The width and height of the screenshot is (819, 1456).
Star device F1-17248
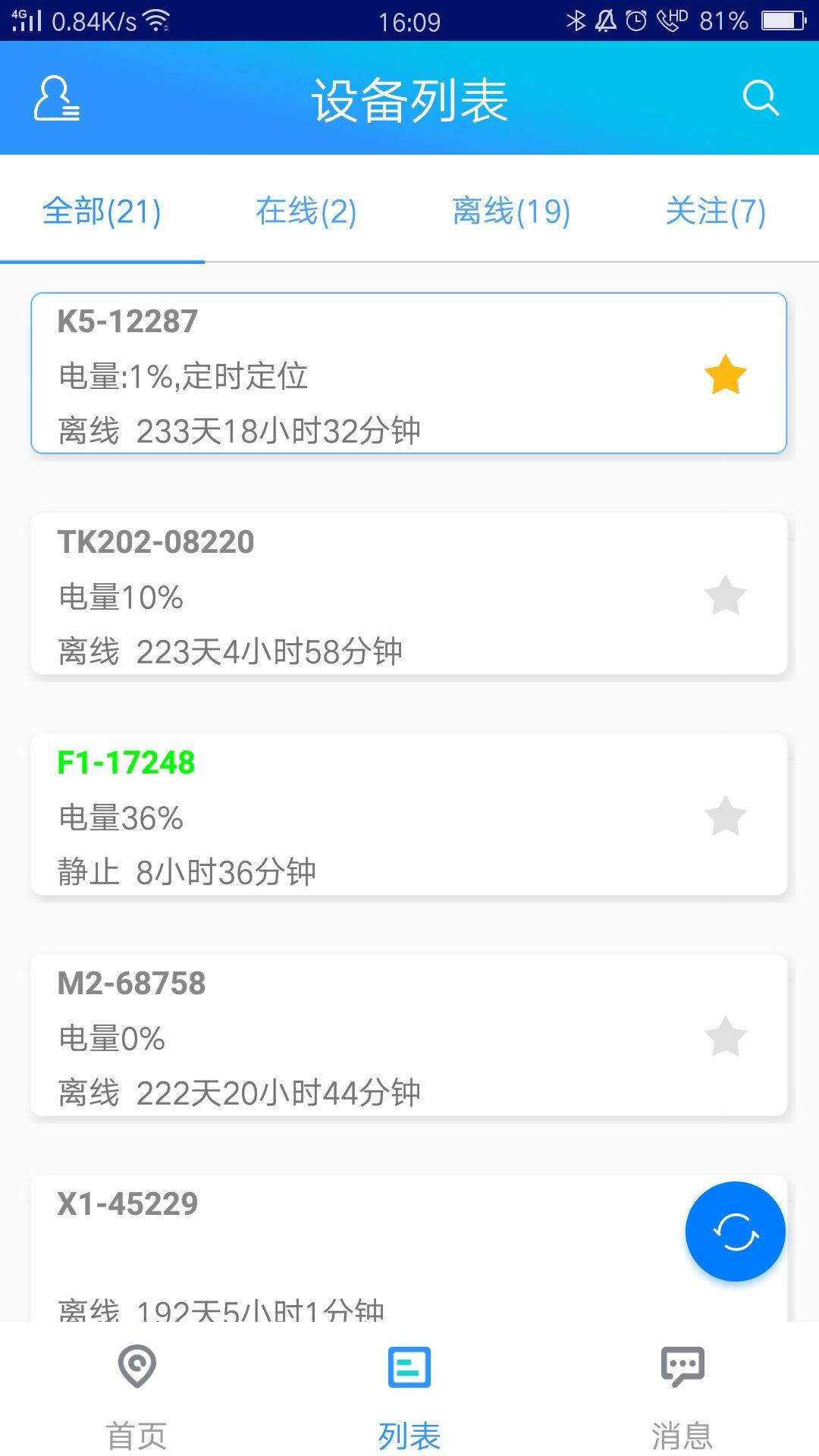pos(725,816)
